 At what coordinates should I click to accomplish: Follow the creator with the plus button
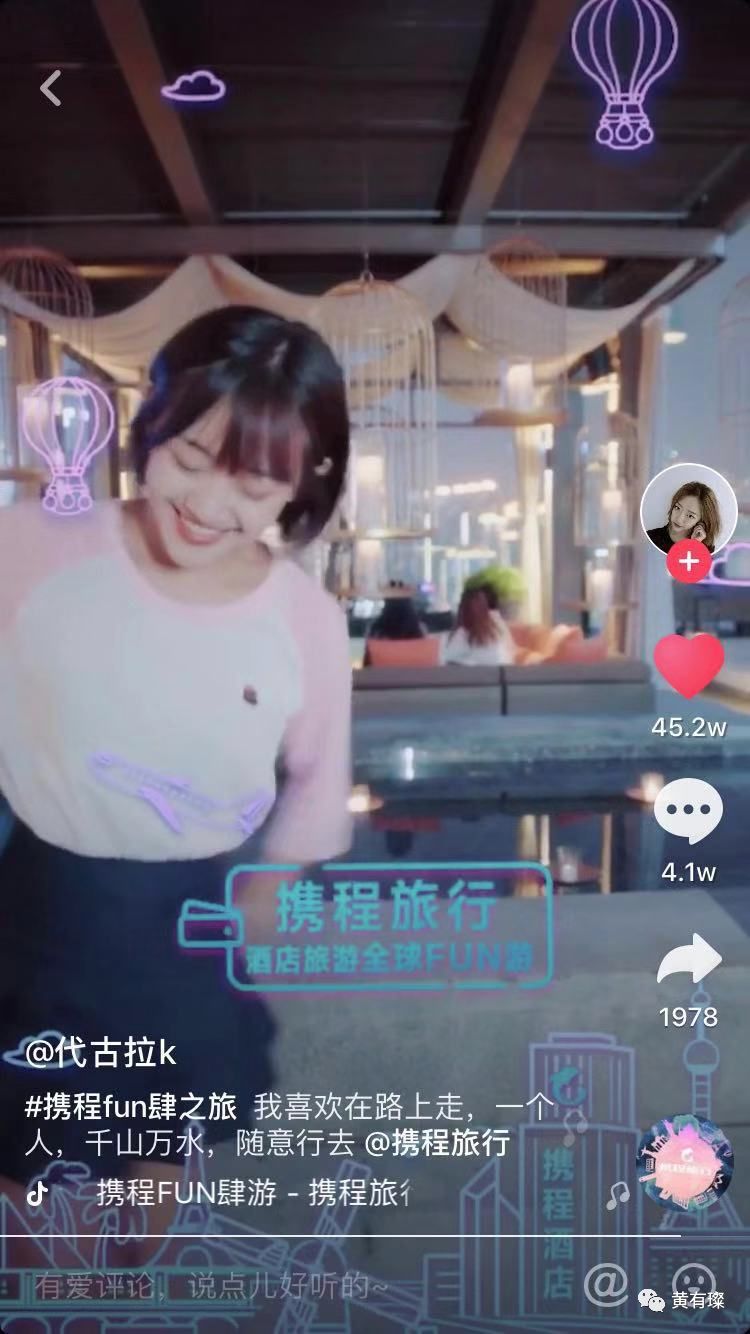point(688,562)
